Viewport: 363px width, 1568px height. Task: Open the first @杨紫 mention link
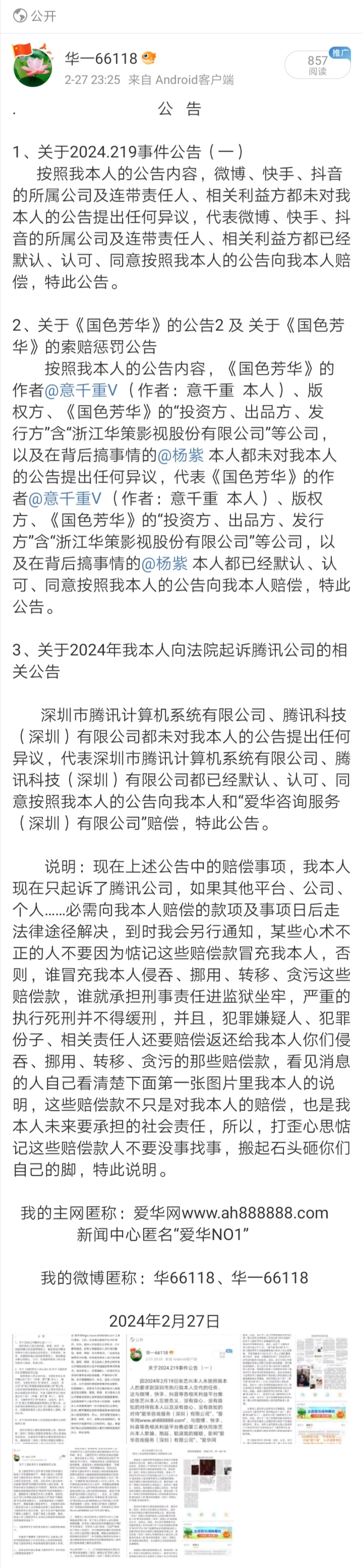pyautogui.click(x=181, y=455)
